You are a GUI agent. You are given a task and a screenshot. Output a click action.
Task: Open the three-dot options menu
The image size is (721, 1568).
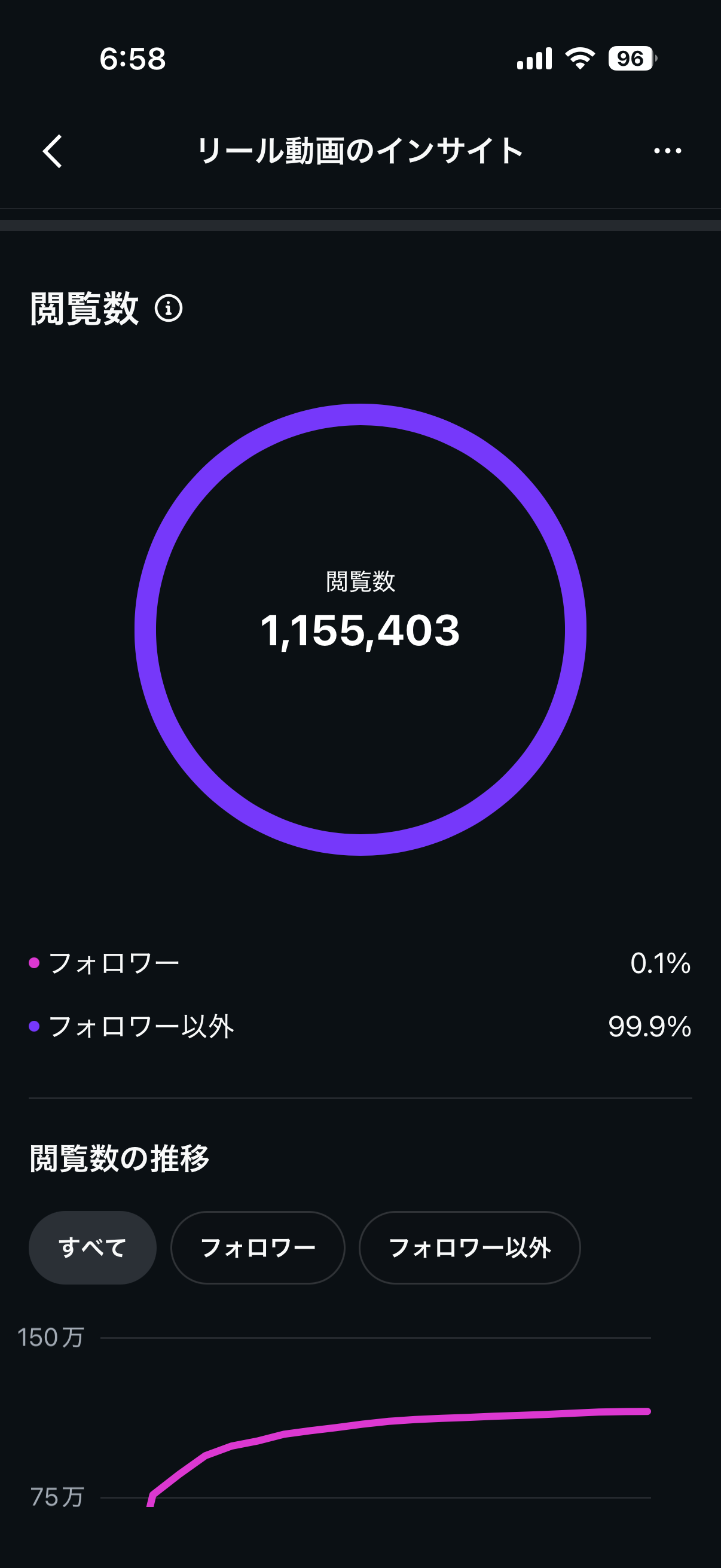pos(667,151)
